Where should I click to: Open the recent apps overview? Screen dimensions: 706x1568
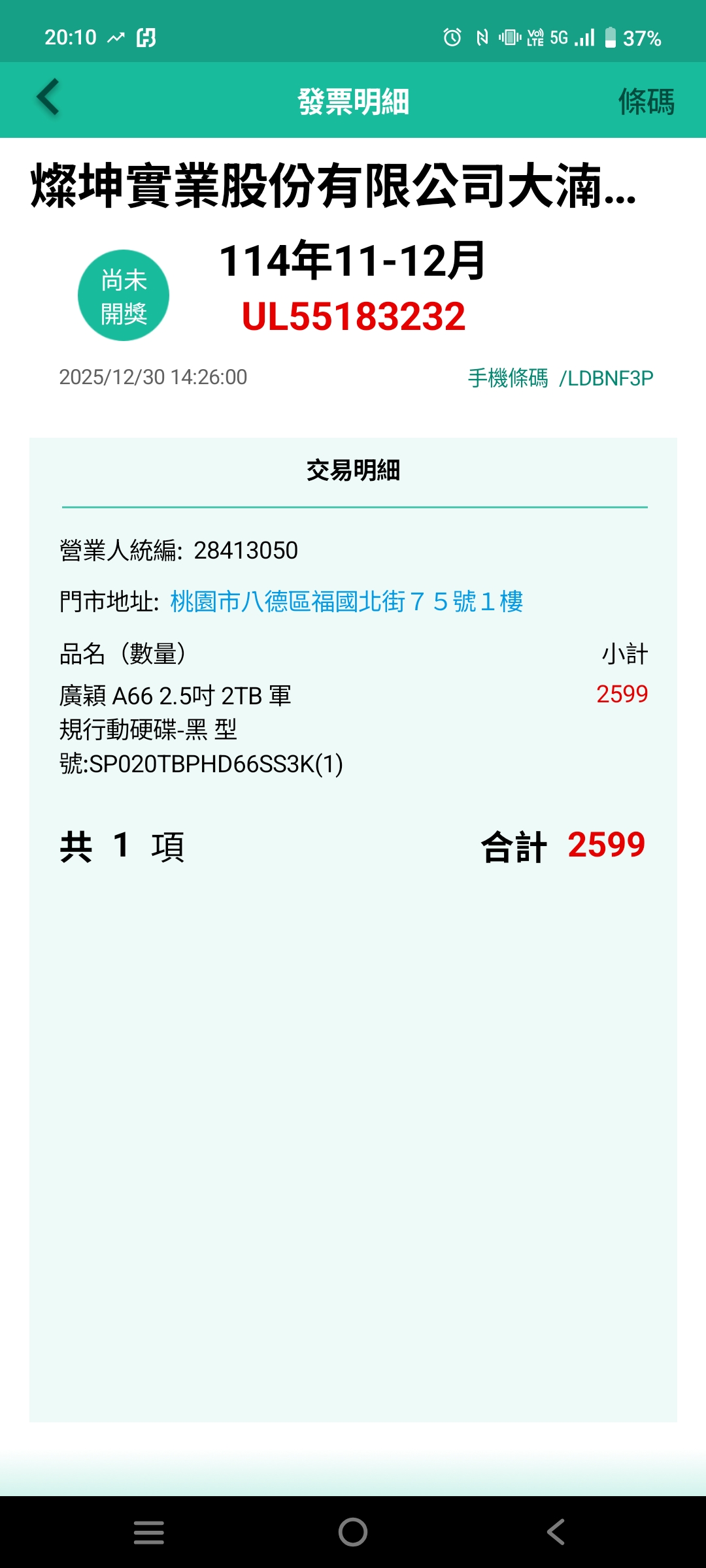pos(149,1531)
